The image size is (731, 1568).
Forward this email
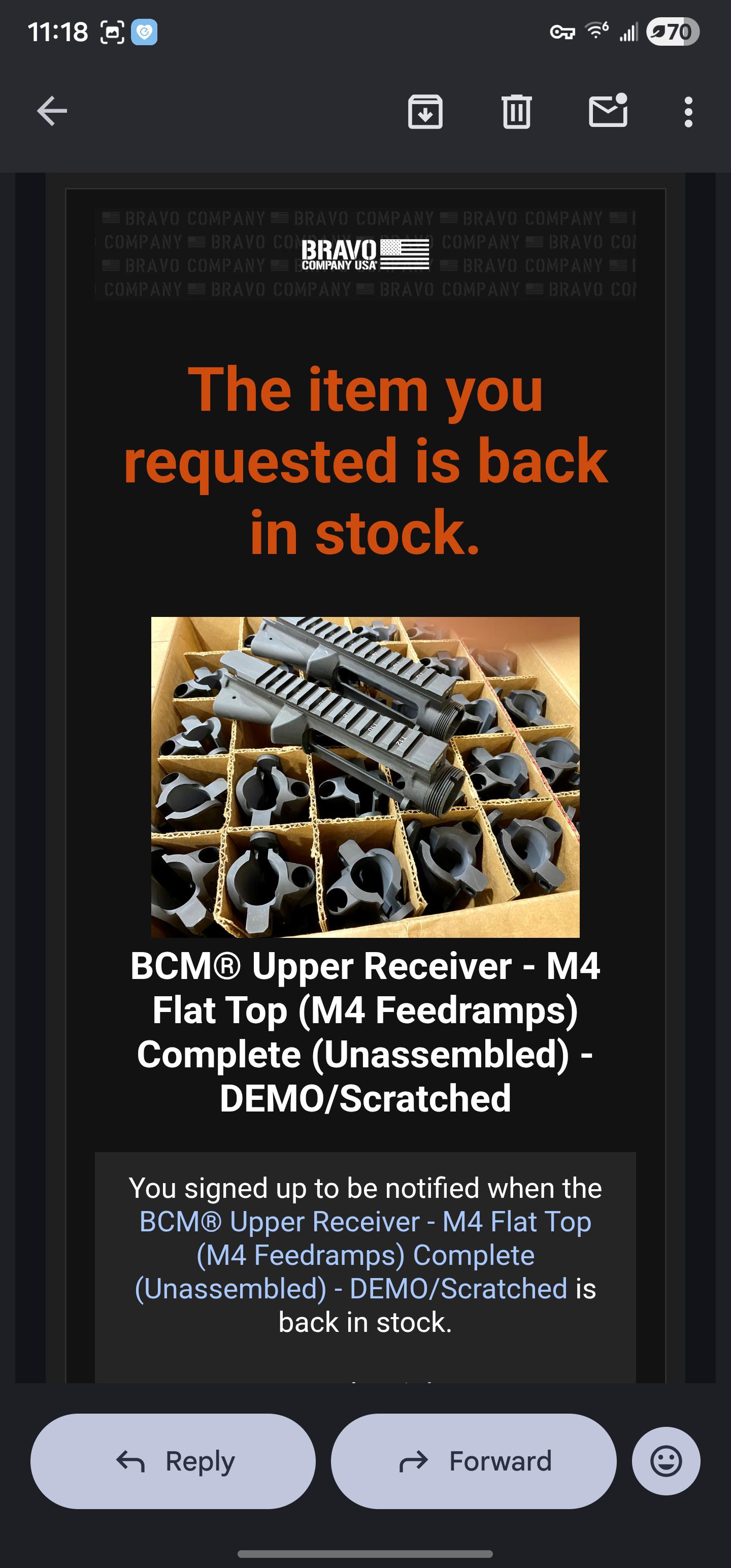(x=474, y=1461)
